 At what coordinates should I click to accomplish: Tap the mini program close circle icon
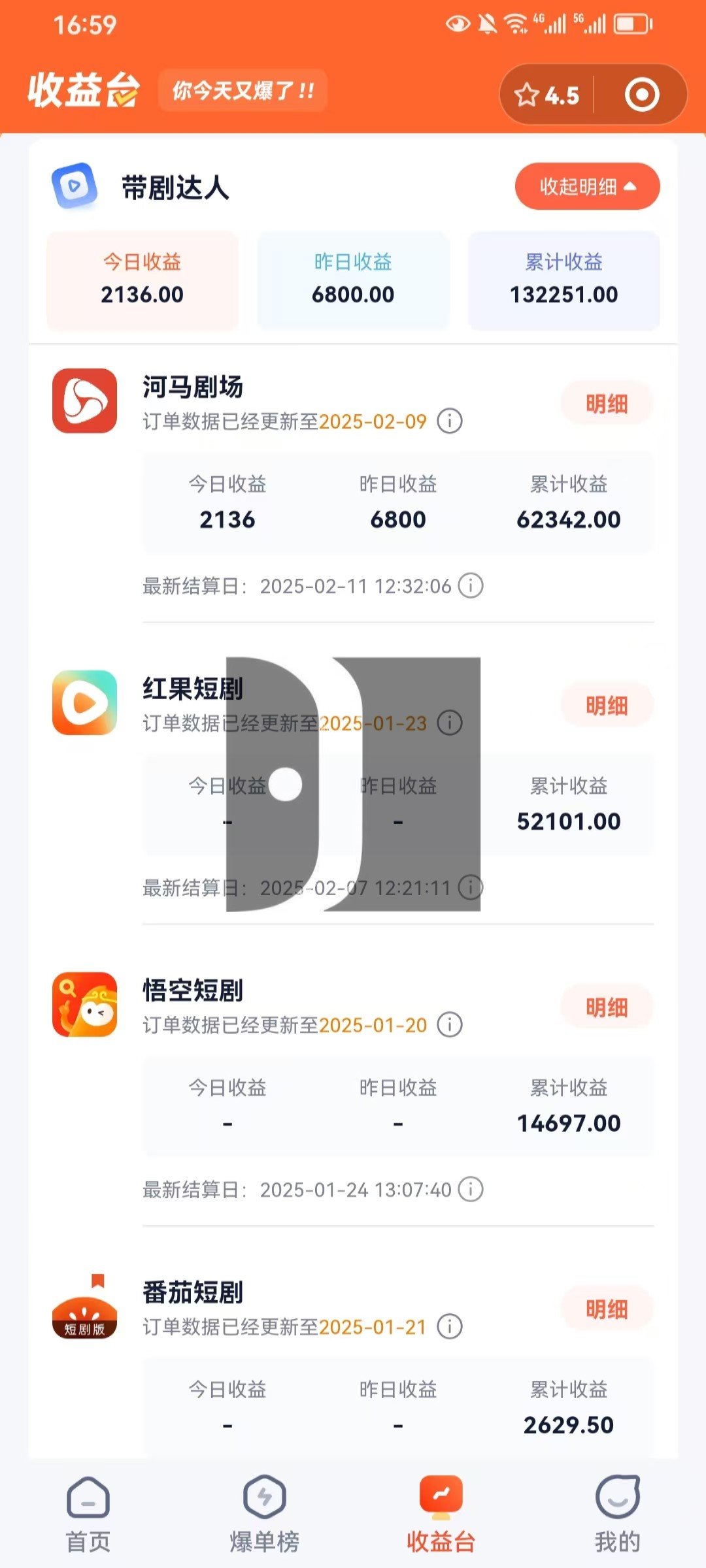point(642,95)
